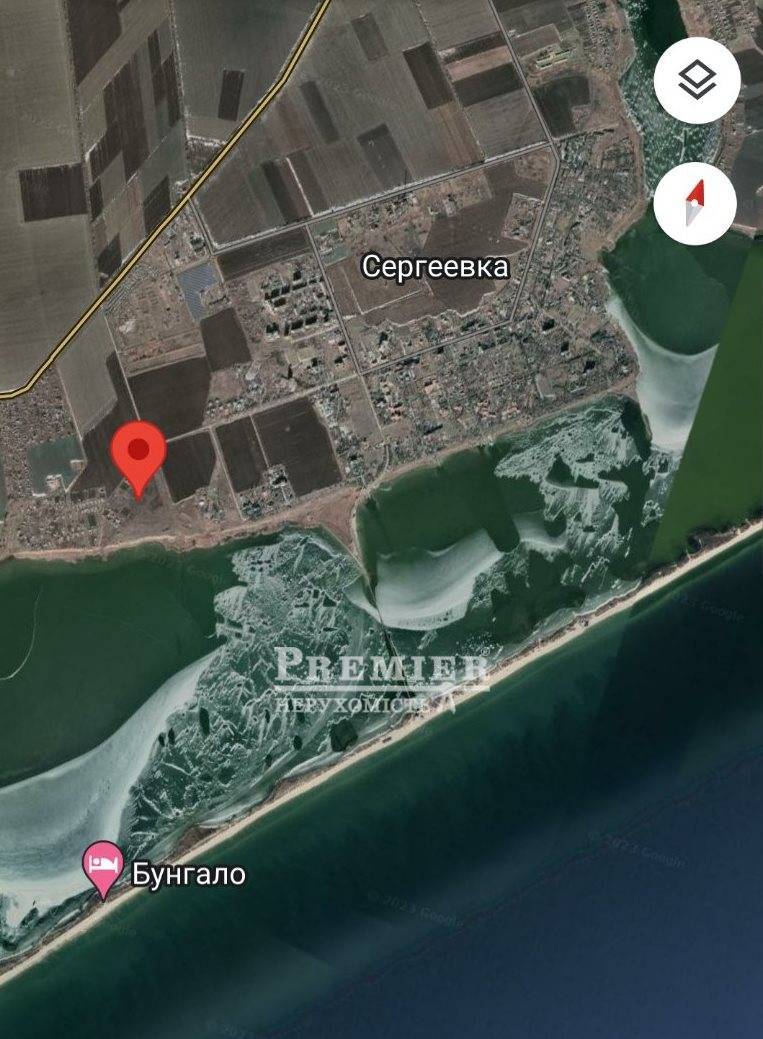
Task: Open the Бунгало hotel marker
Action: 104,866
